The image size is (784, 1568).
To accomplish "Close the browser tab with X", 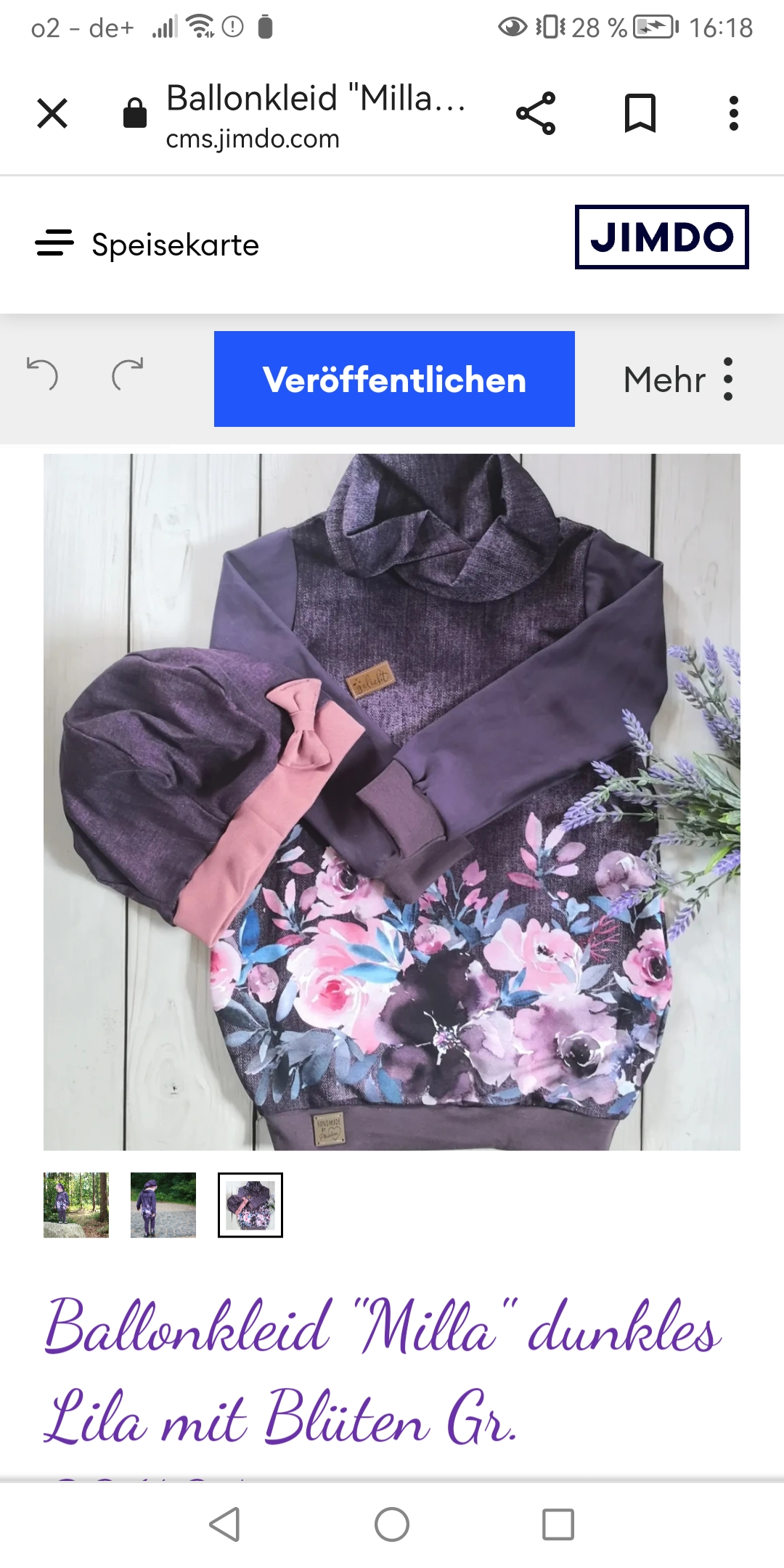I will point(52,113).
